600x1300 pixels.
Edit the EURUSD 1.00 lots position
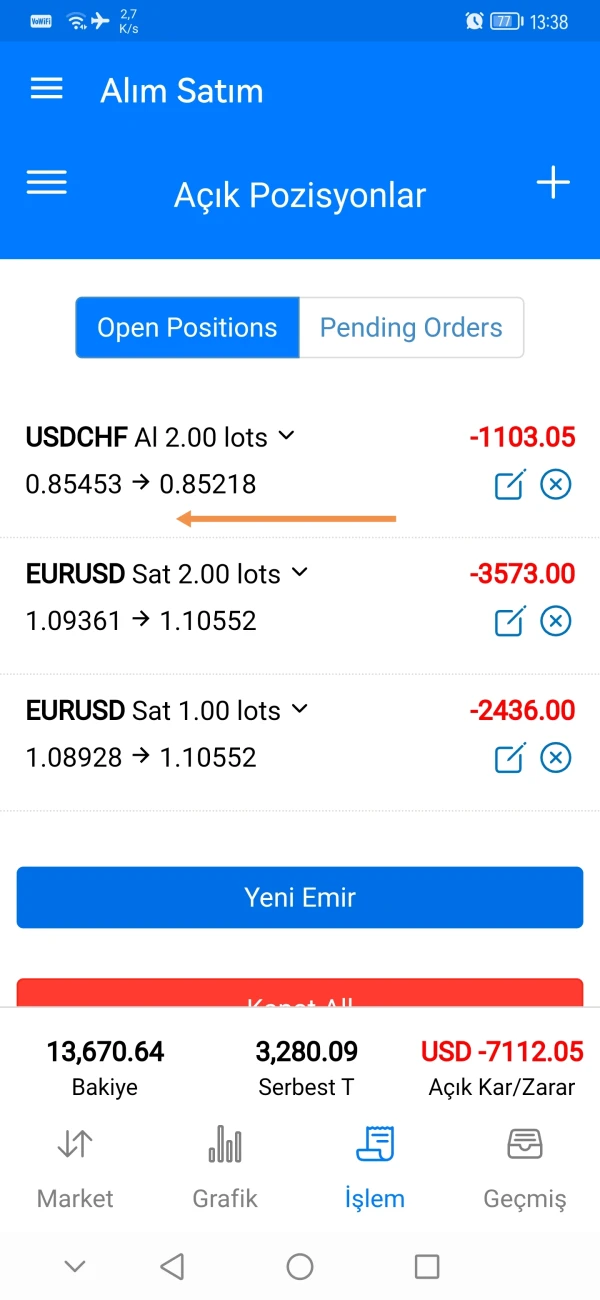tap(510, 757)
